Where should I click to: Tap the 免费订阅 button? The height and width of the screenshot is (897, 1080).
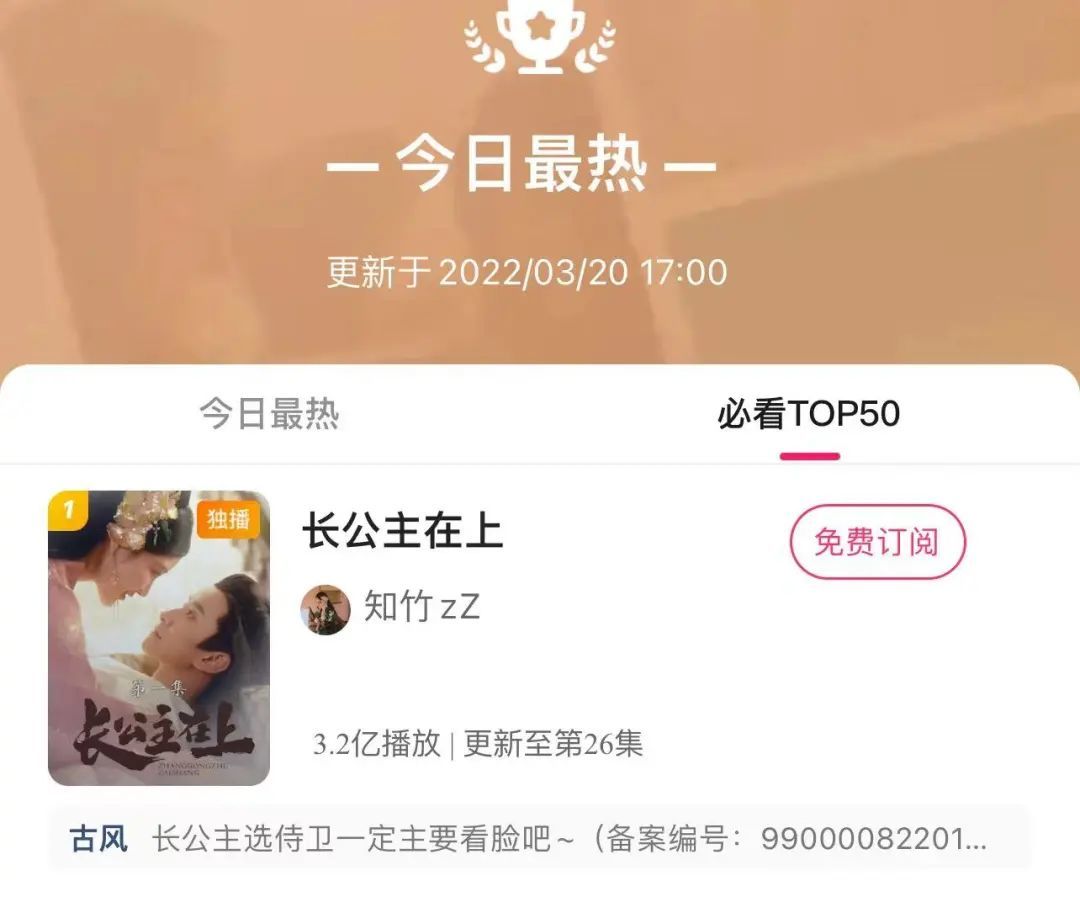pos(877,542)
